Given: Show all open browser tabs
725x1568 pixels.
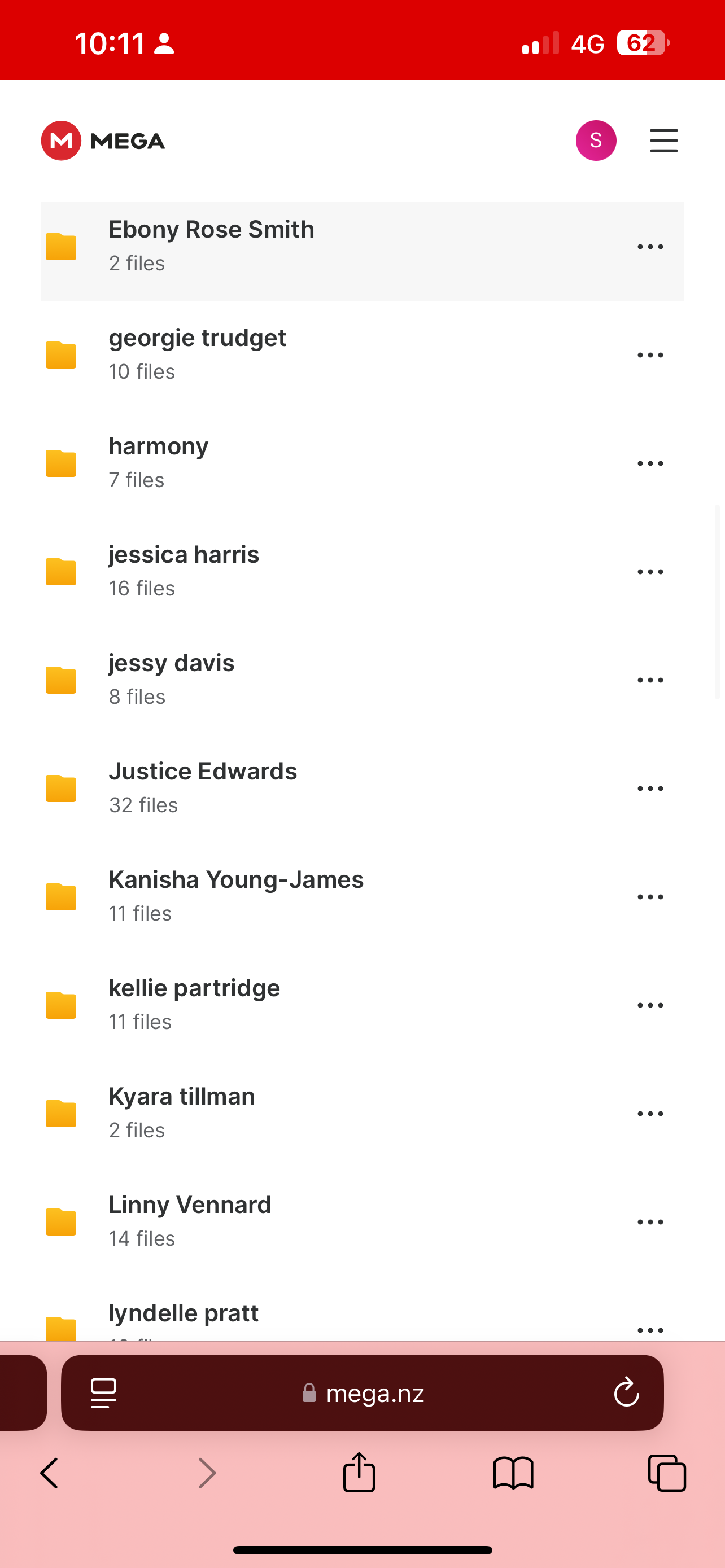Looking at the screenshot, I should click(667, 1474).
